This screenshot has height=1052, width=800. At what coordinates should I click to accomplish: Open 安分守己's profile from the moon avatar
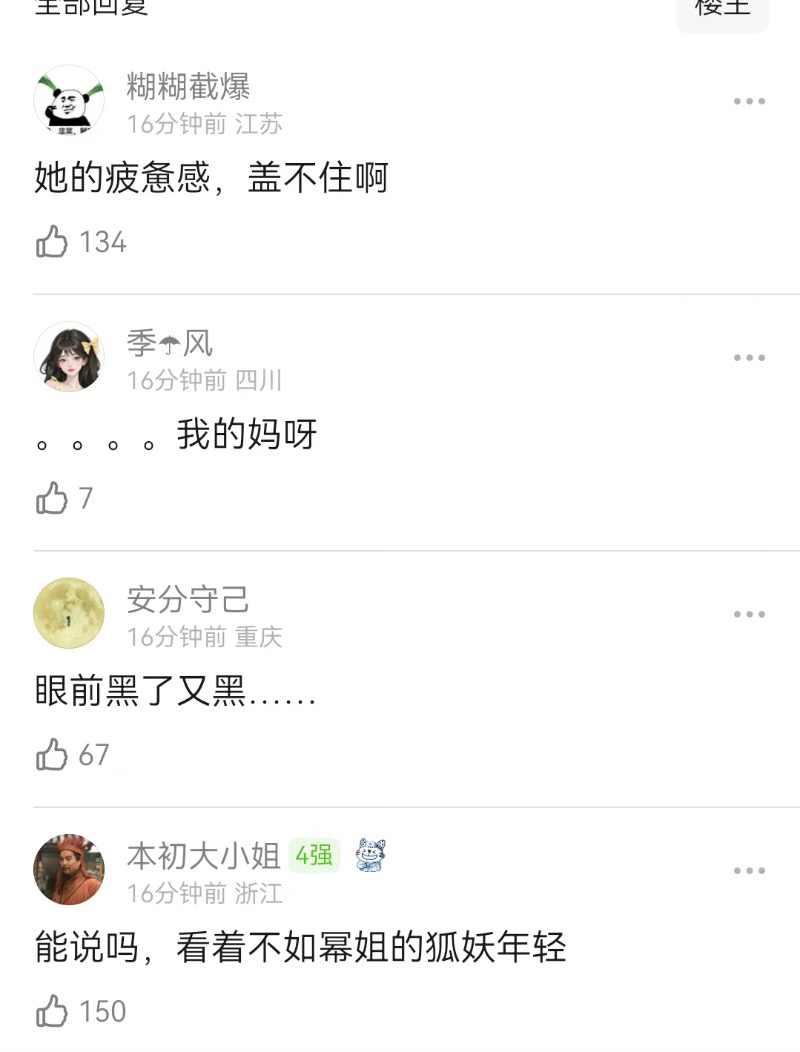pos(69,613)
